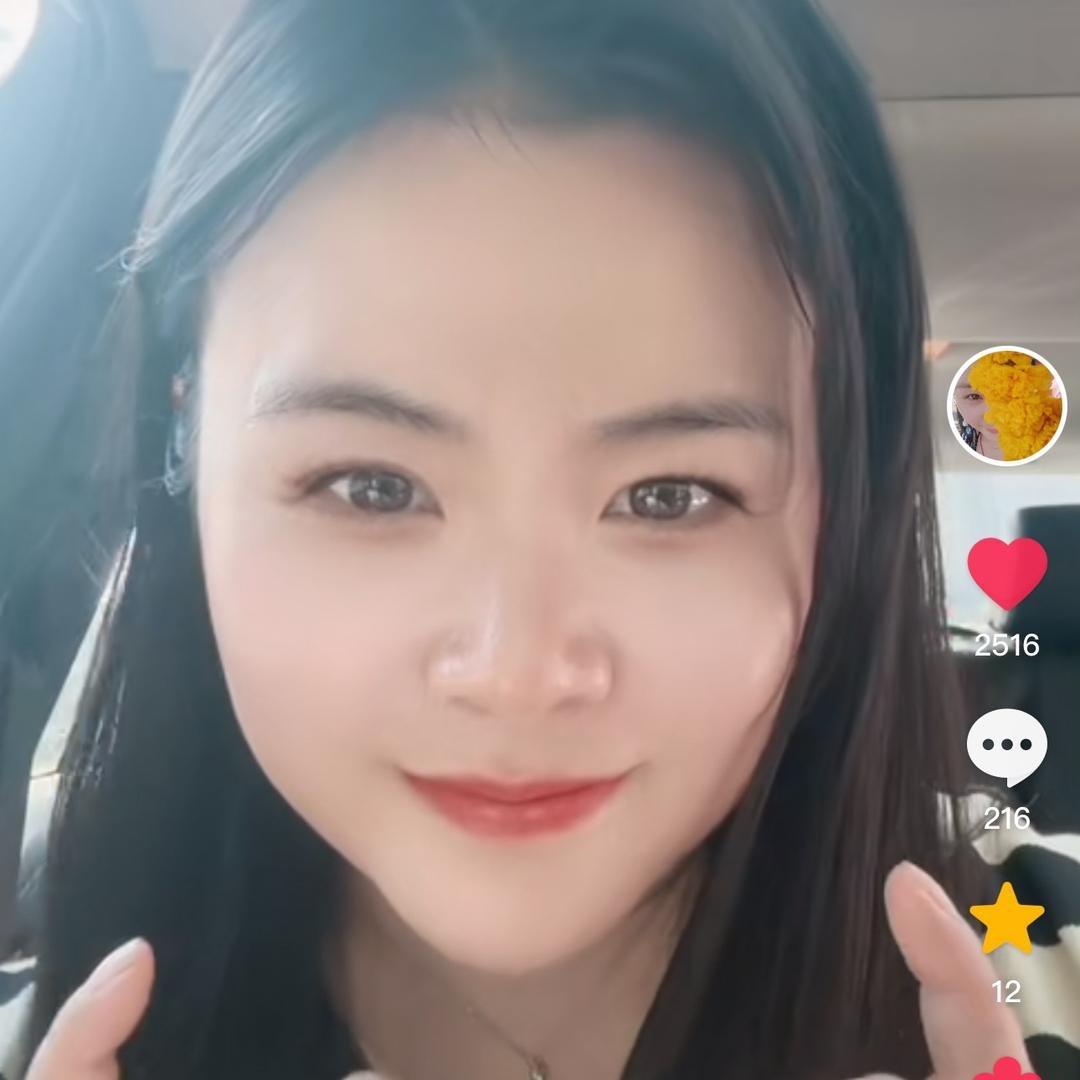Open the comments speech bubble
The height and width of the screenshot is (1080, 1080).
1007,748
